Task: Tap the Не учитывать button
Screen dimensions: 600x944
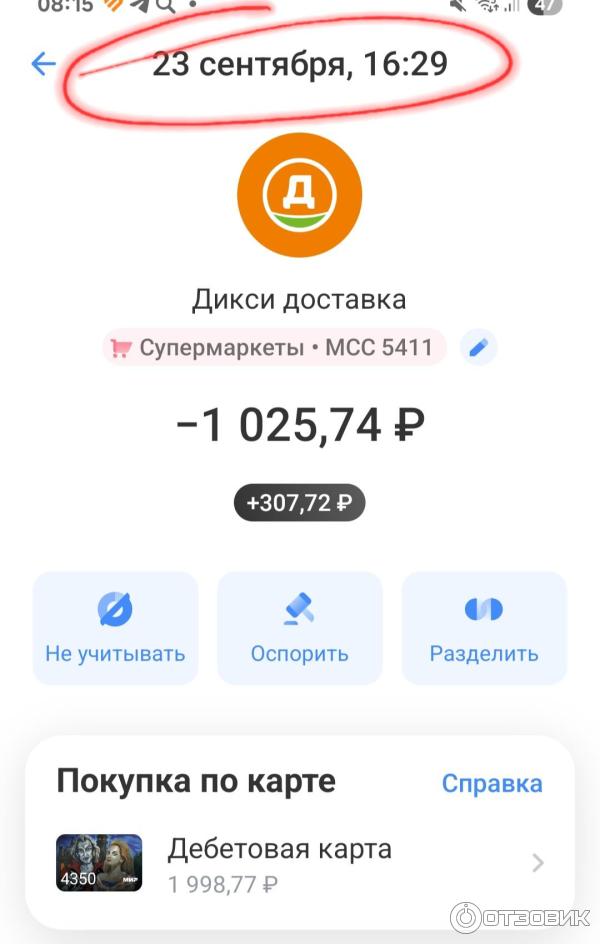Action: (115, 628)
